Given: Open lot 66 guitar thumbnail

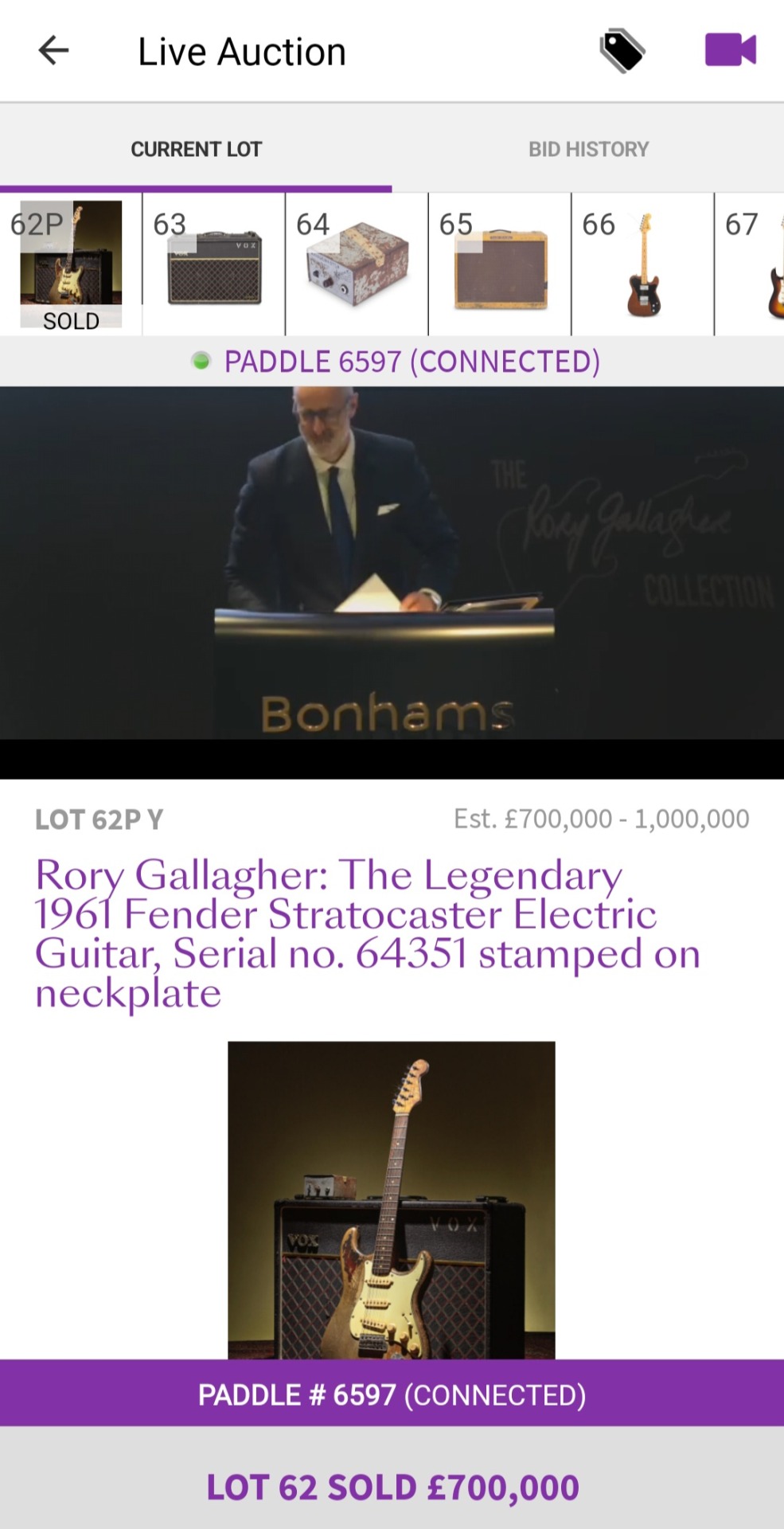Looking at the screenshot, I should [642, 264].
